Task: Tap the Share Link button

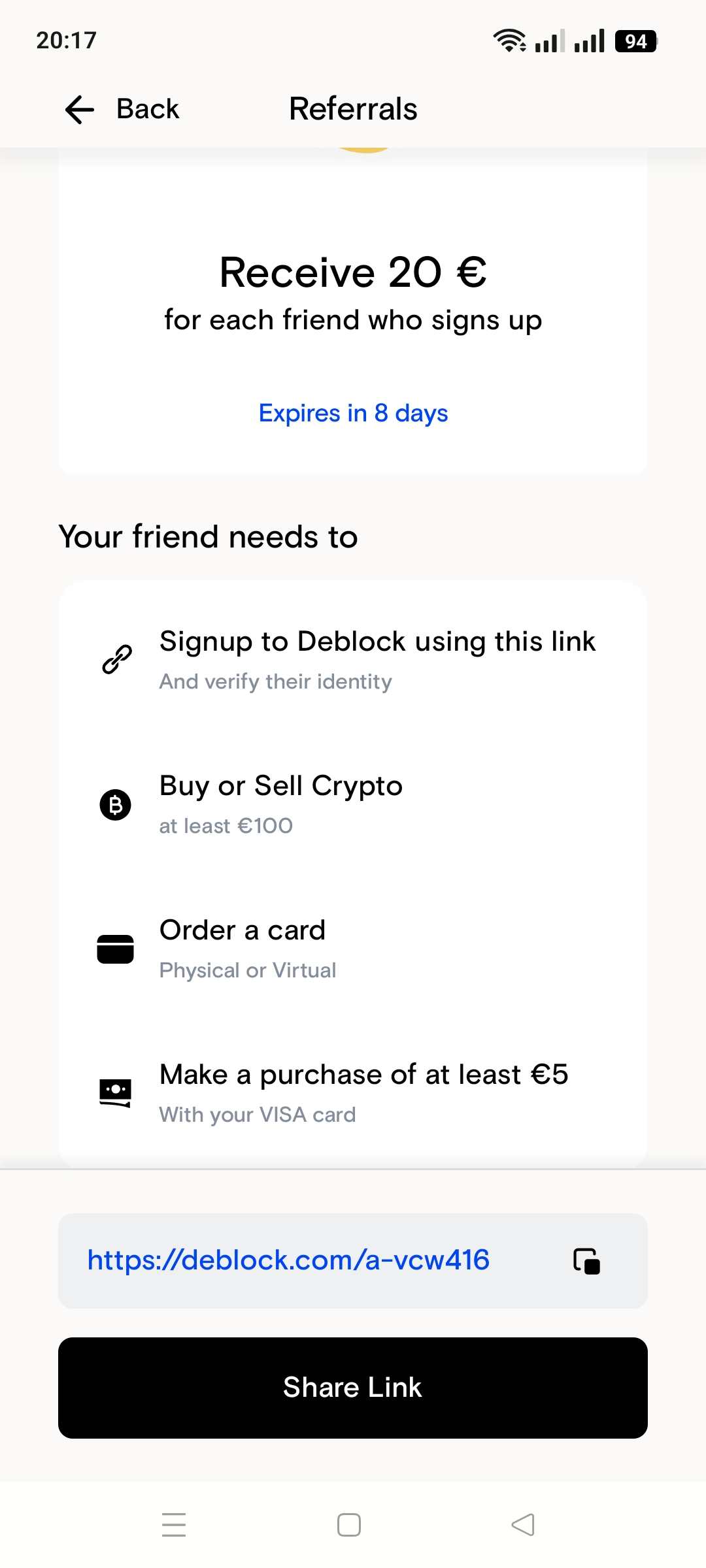Action: (x=353, y=1388)
